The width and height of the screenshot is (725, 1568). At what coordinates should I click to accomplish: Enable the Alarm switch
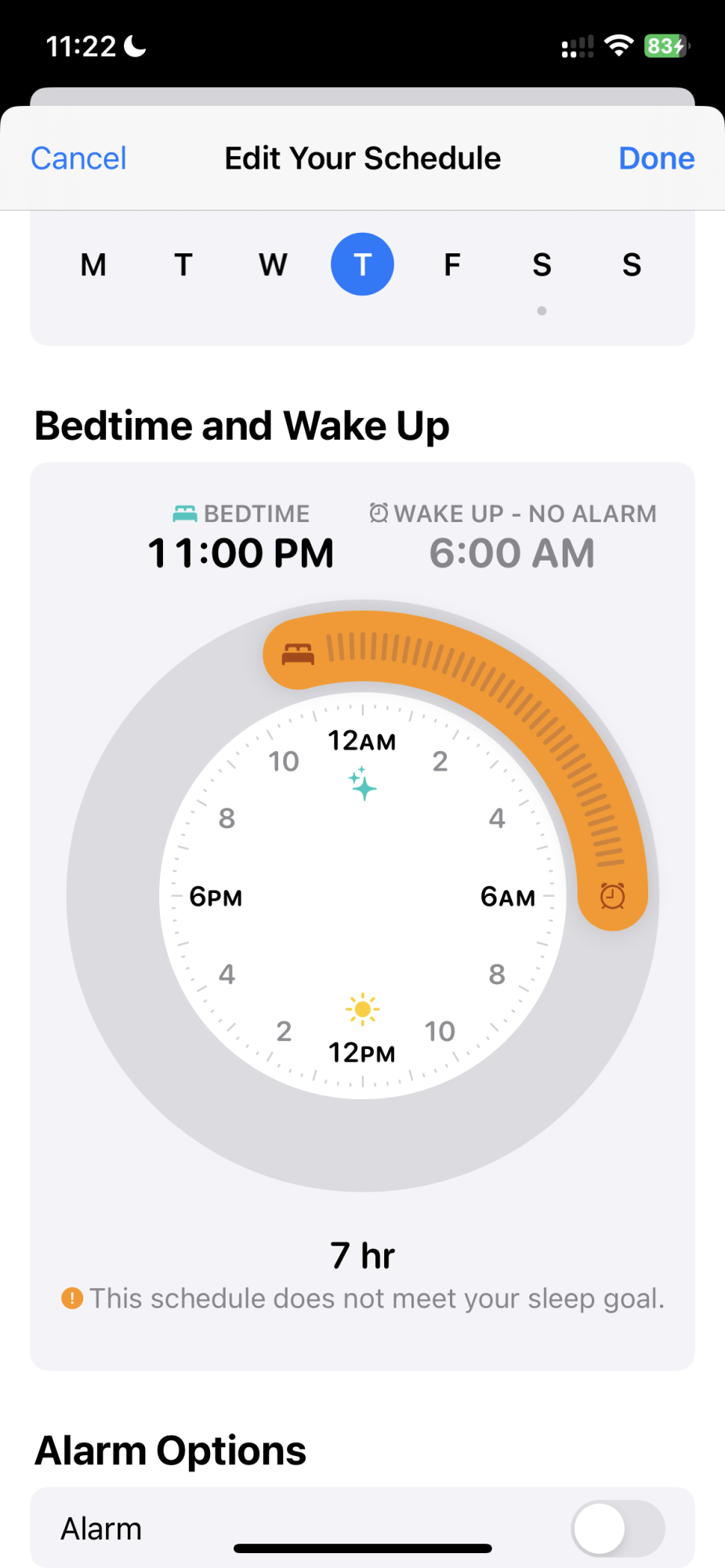tap(618, 1528)
